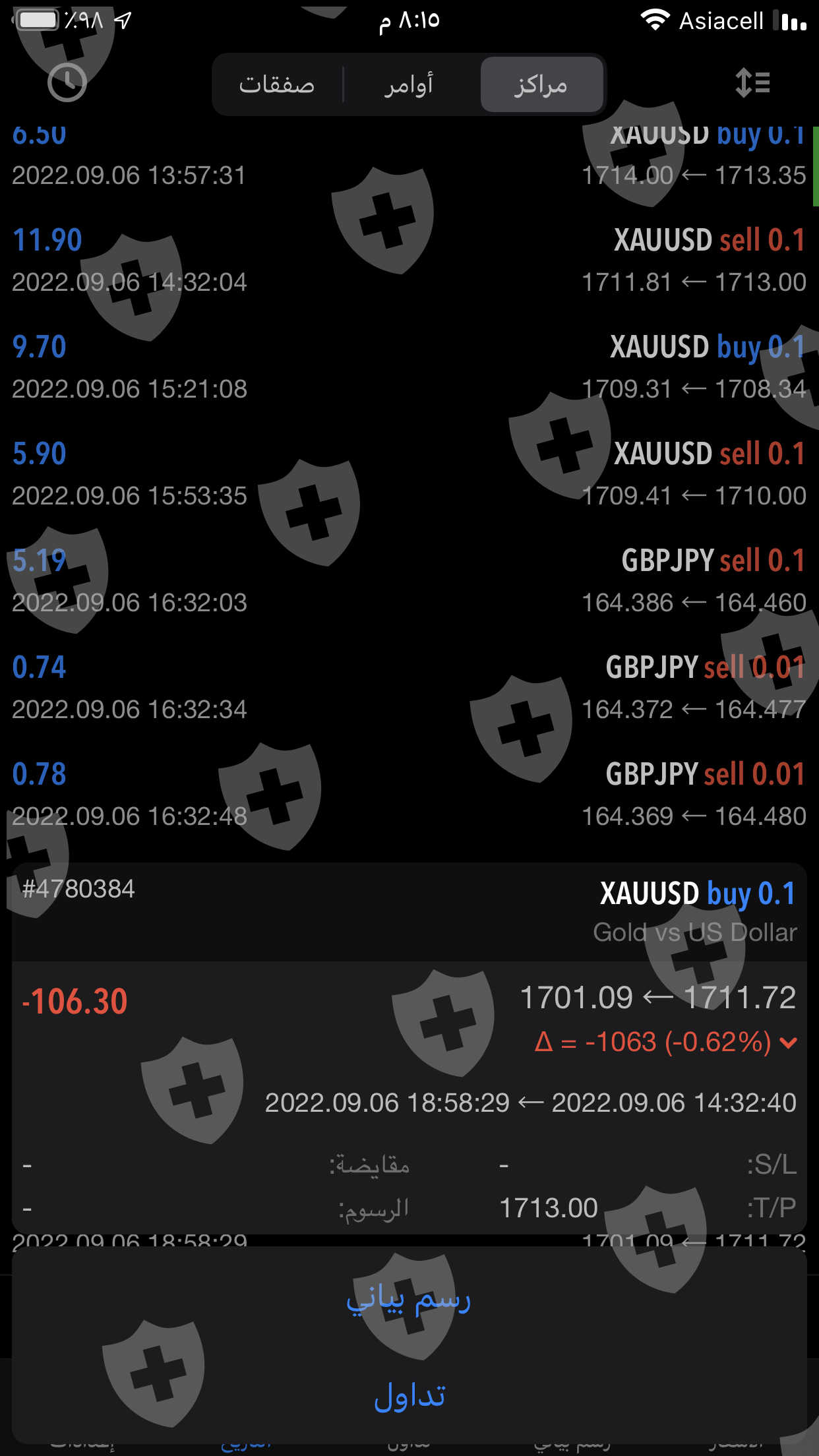Switch to the أوامر tab
The height and width of the screenshot is (1456, 819).
[409, 84]
